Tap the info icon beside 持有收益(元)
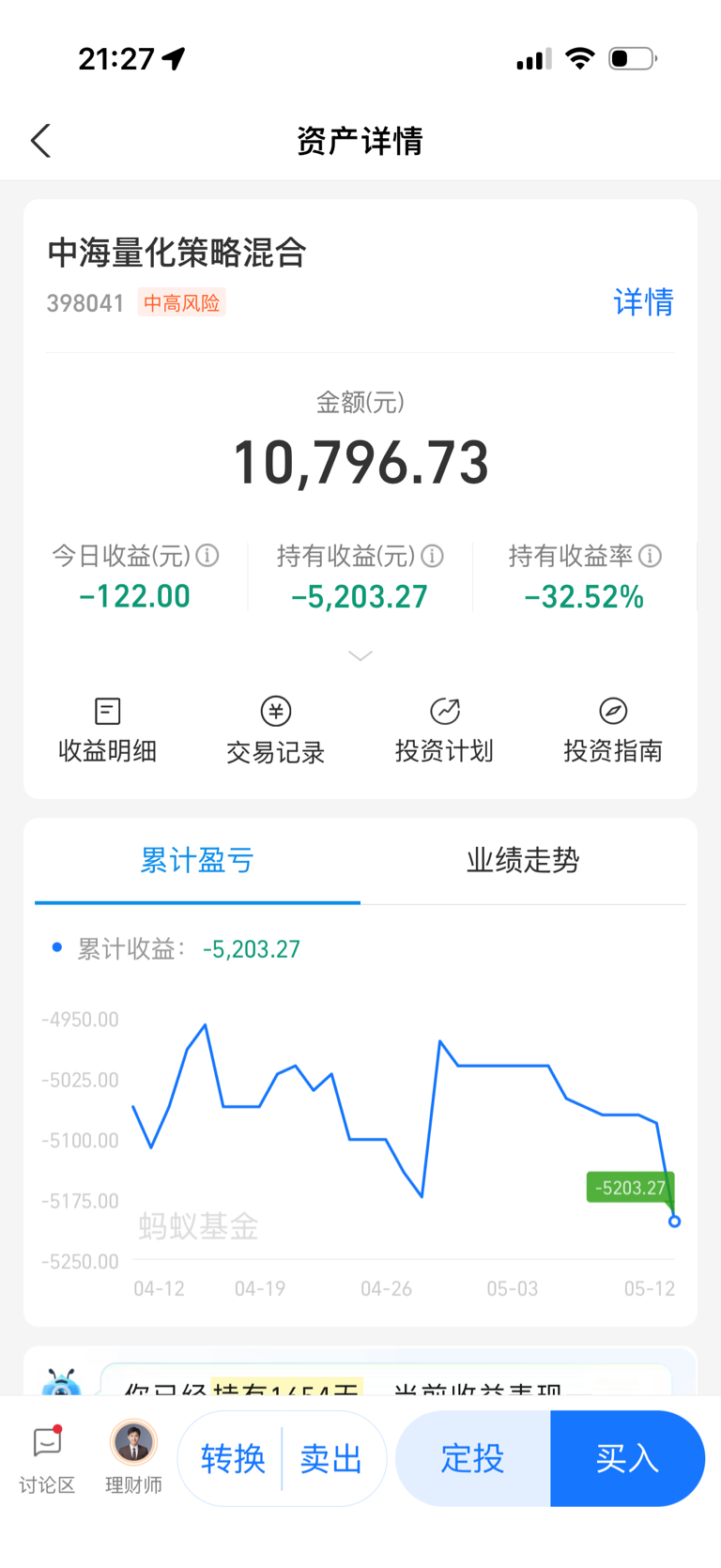Viewport: 721px width, 1568px height. (x=432, y=556)
